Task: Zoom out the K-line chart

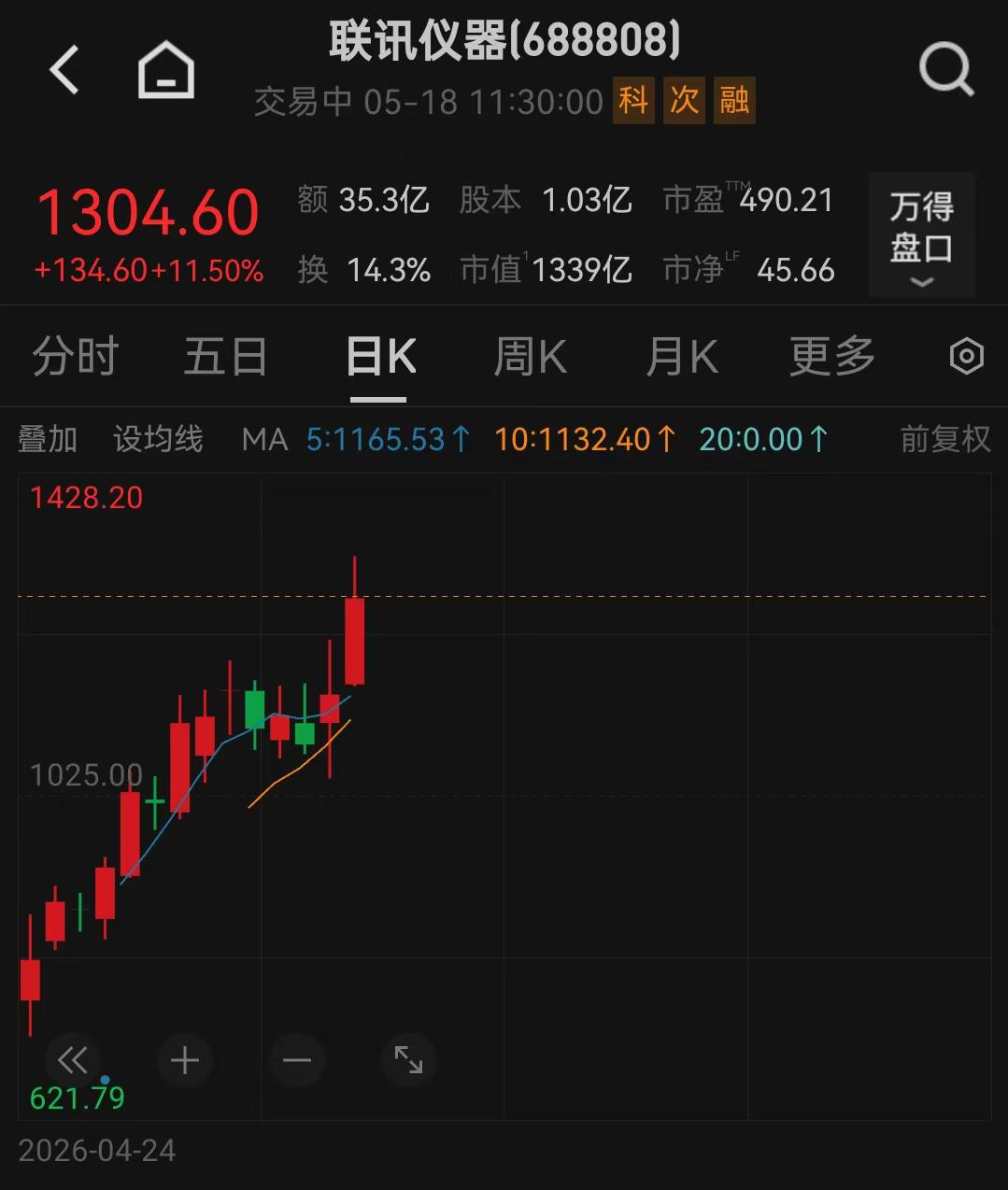Action: (x=296, y=1060)
